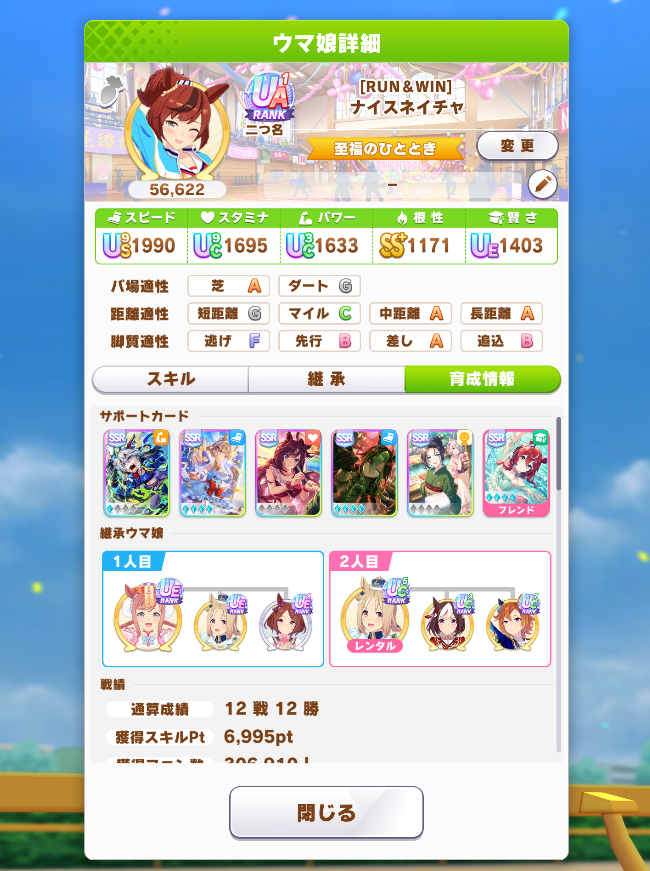Open the kimono SSR support card
650x871 pixels.
[x=440, y=473]
